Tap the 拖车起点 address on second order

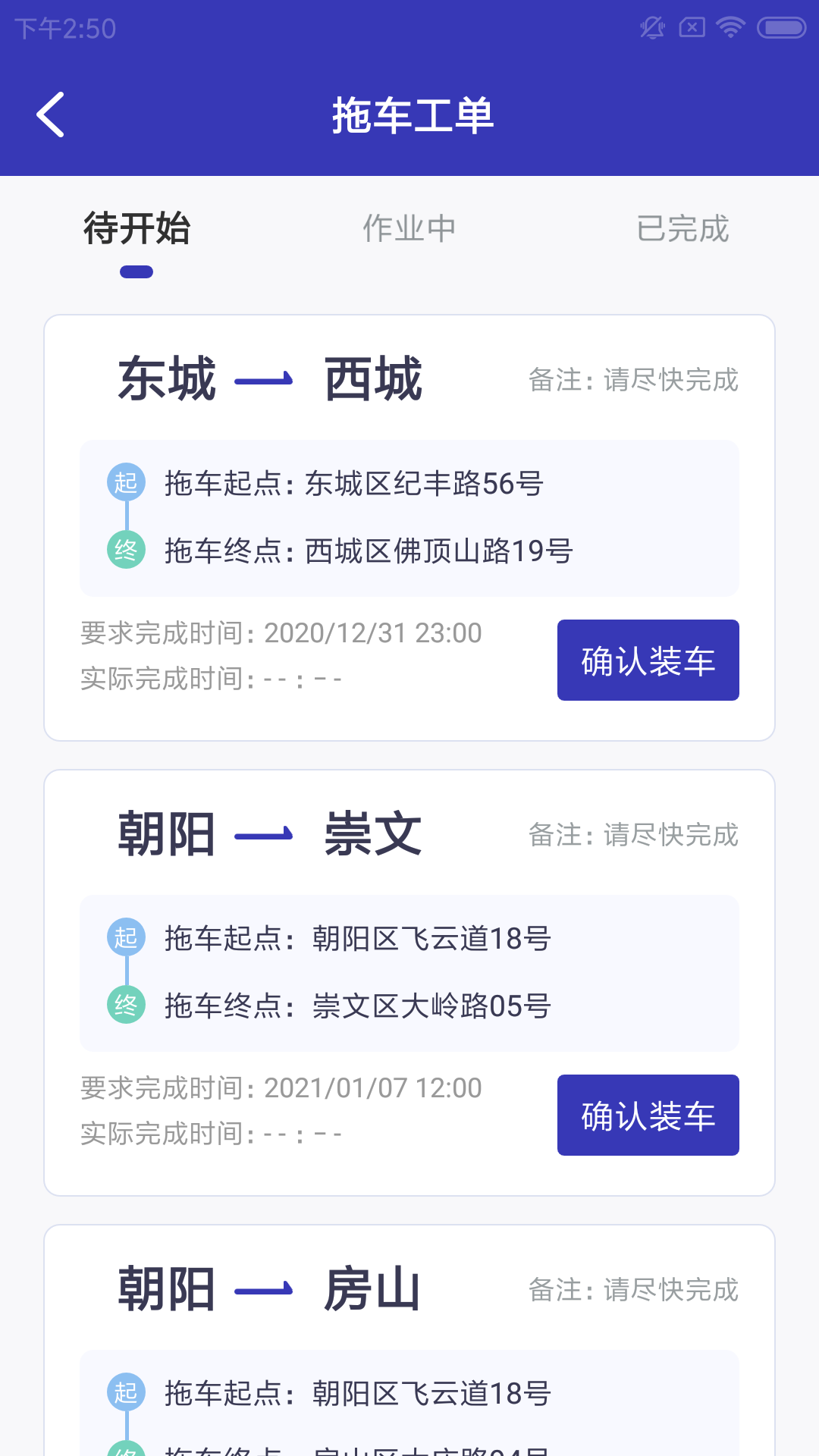coord(356,938)
